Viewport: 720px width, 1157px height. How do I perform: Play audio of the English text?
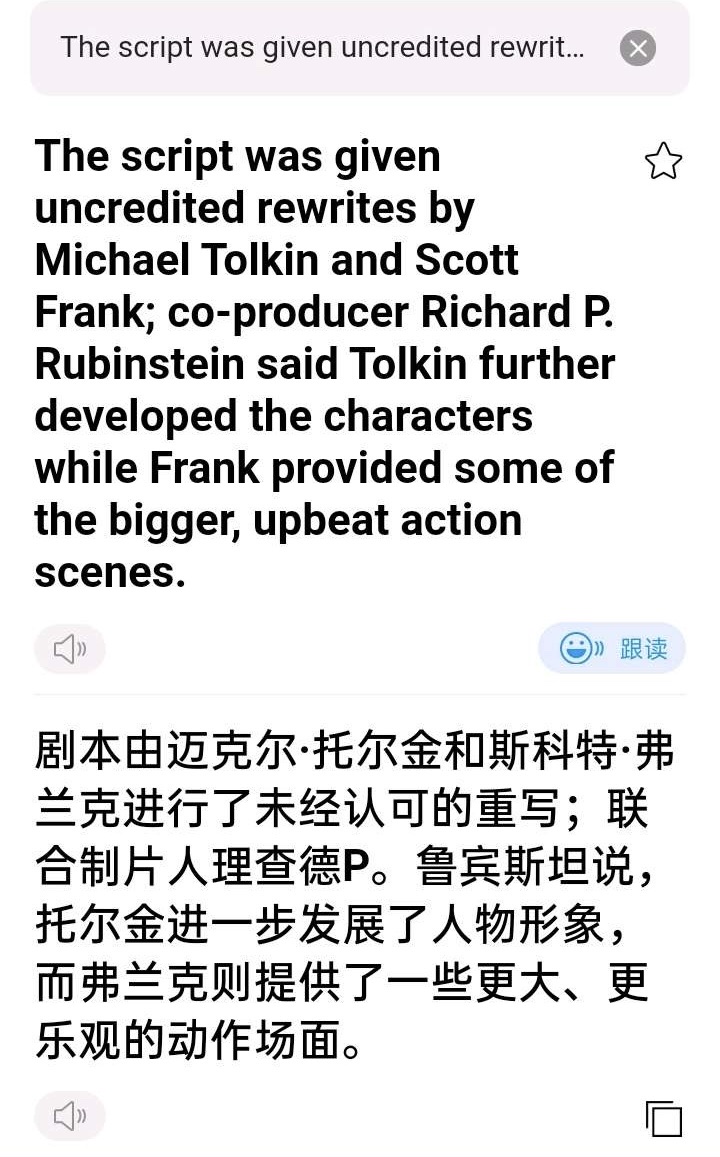[70, 649]
